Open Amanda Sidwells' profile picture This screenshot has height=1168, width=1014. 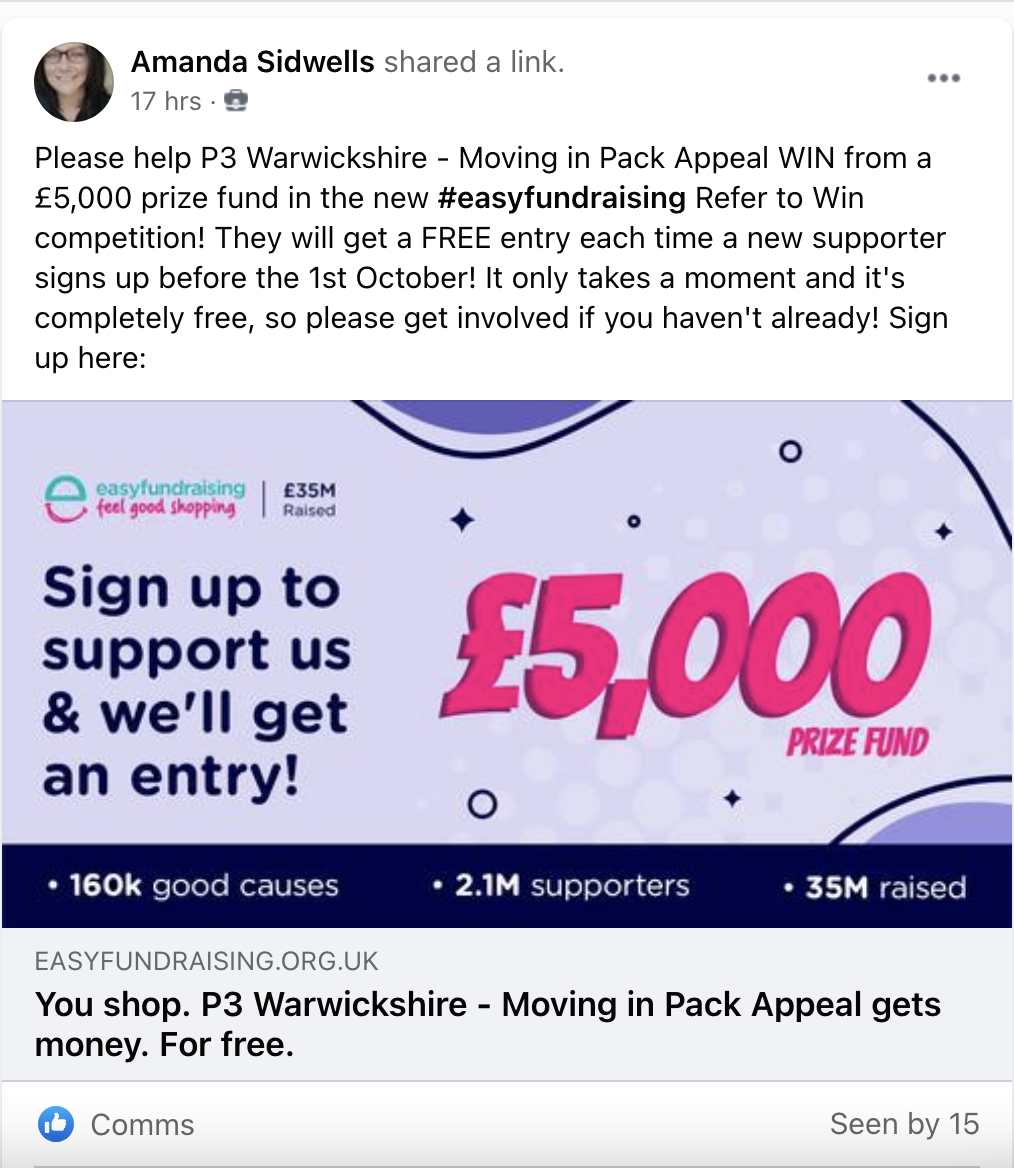[x=73, y=82]
